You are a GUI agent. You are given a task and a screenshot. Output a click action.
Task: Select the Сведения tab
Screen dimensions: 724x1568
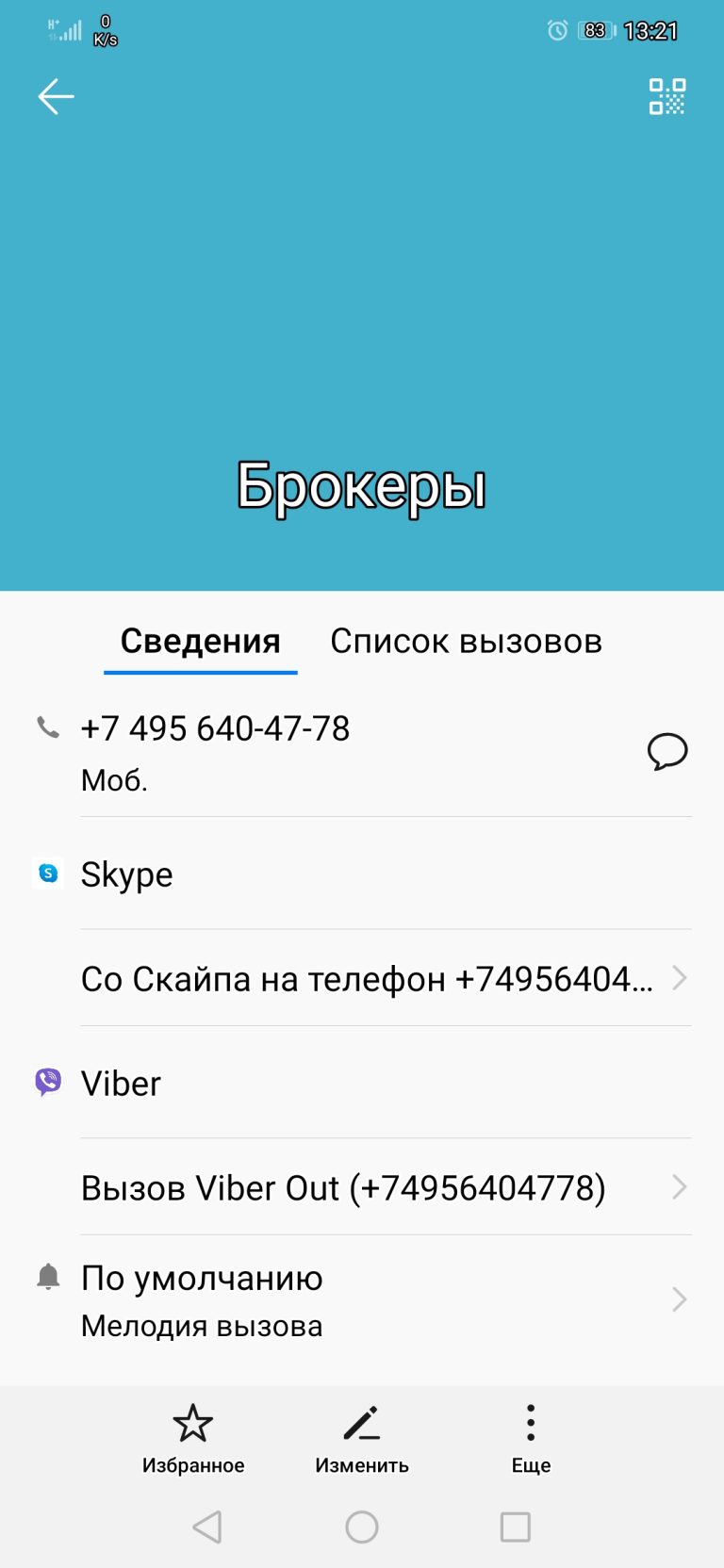pos(201,641)
